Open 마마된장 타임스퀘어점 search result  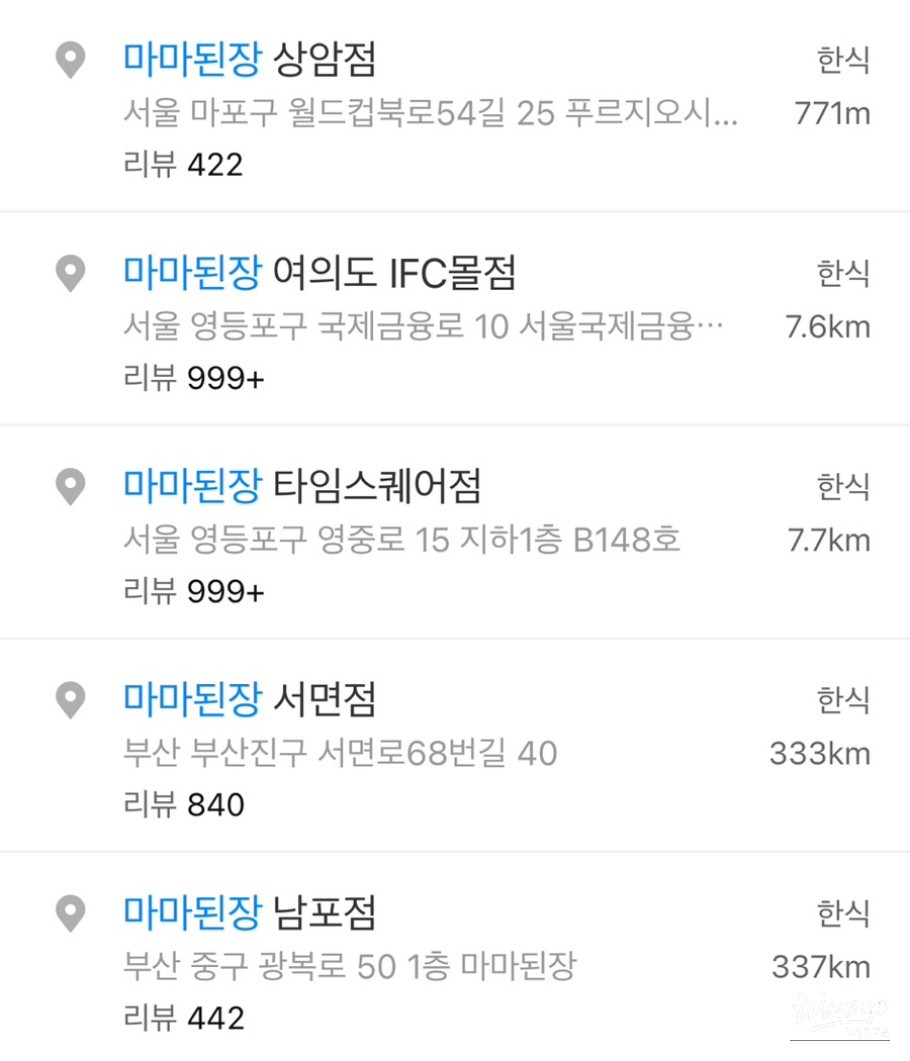click(302, 487)
